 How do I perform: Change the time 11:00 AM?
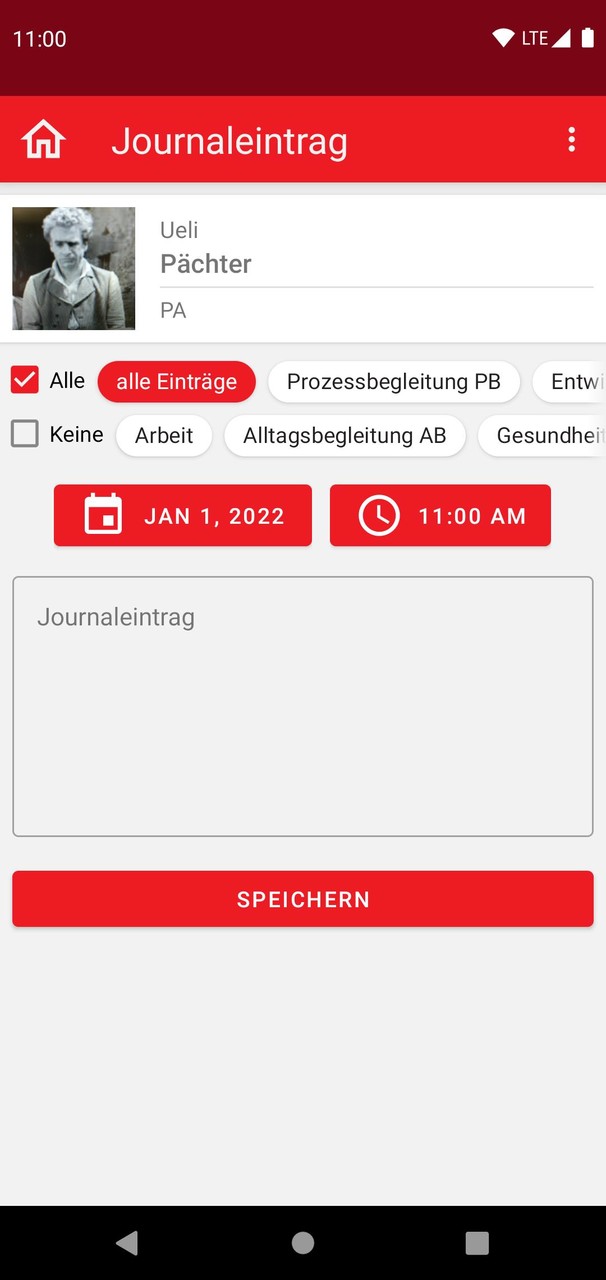pyautogui.click(x=440, y=516)
